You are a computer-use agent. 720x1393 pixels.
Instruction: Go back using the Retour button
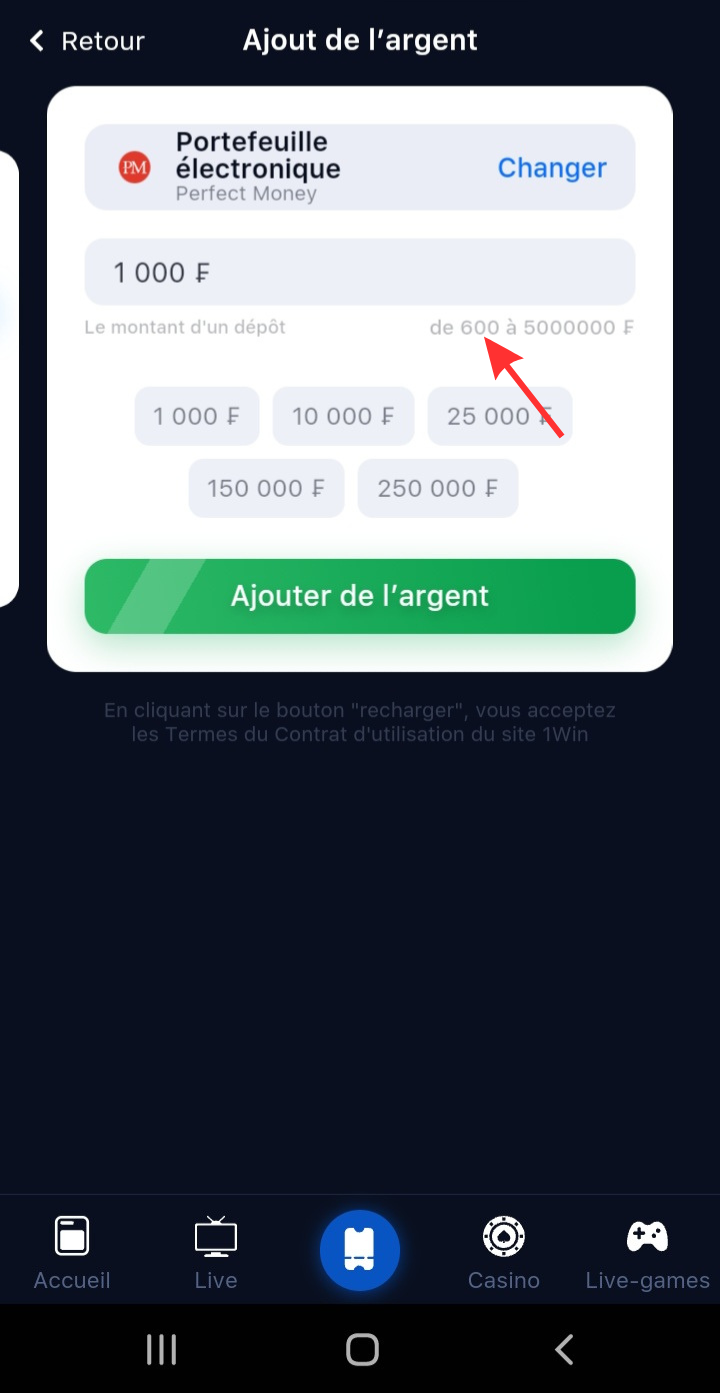click(87, 41)
